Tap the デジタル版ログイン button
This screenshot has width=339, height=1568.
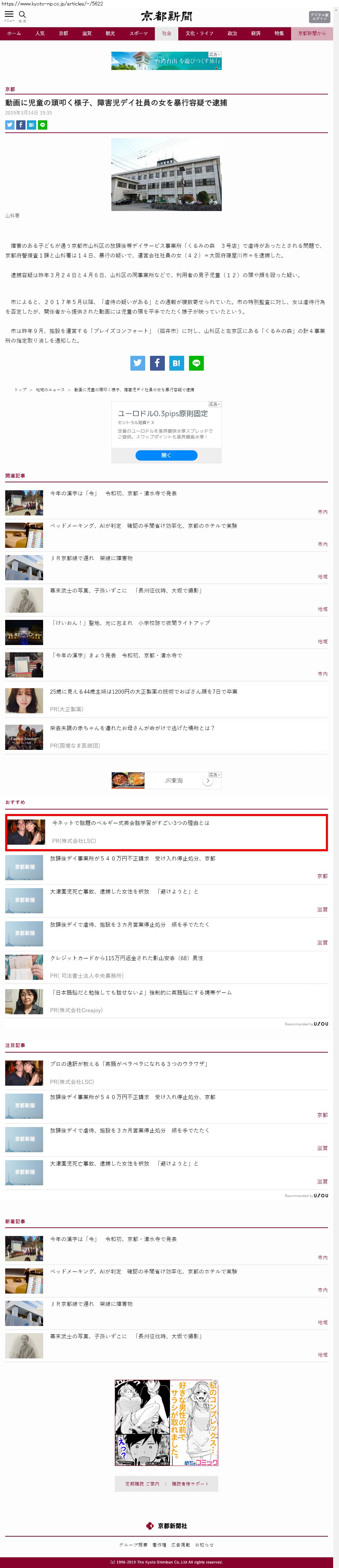tap(319, 17)
